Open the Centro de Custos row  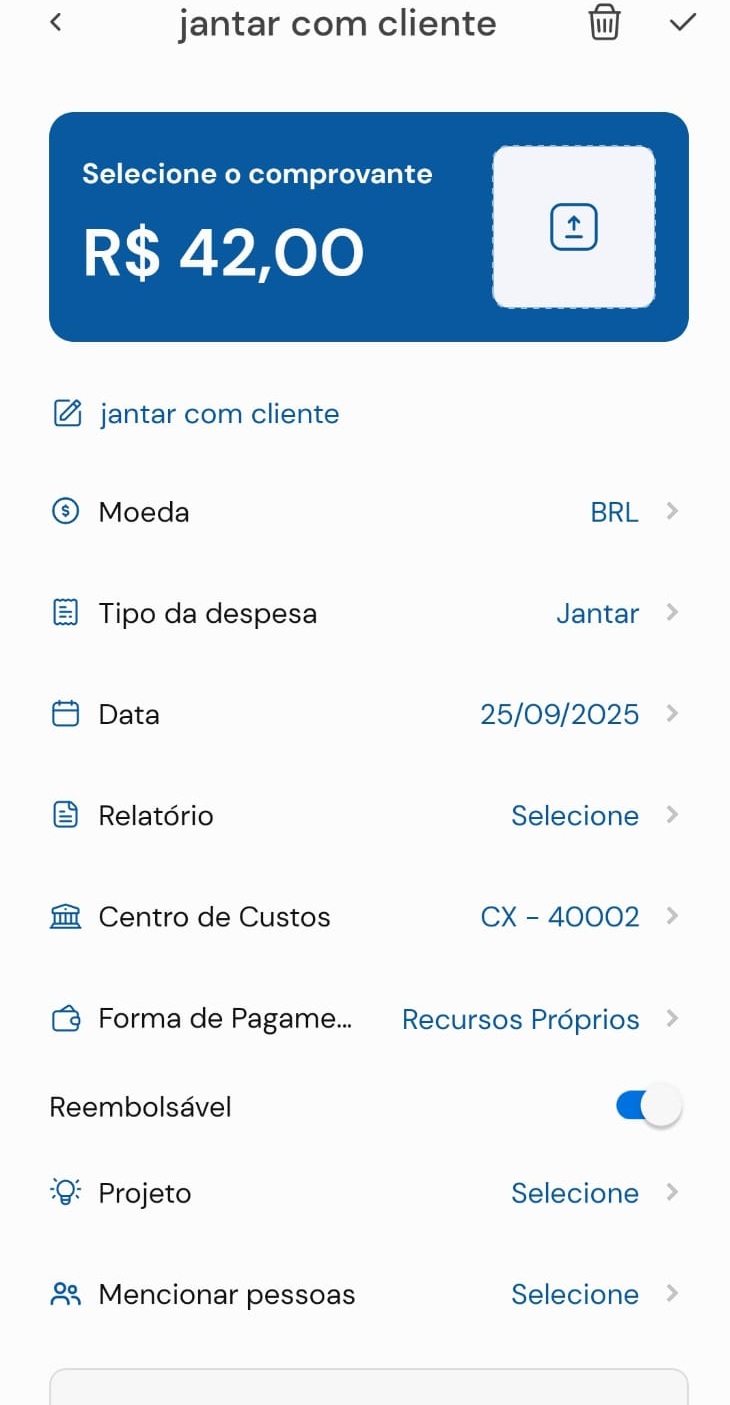(x=365, y=916)
